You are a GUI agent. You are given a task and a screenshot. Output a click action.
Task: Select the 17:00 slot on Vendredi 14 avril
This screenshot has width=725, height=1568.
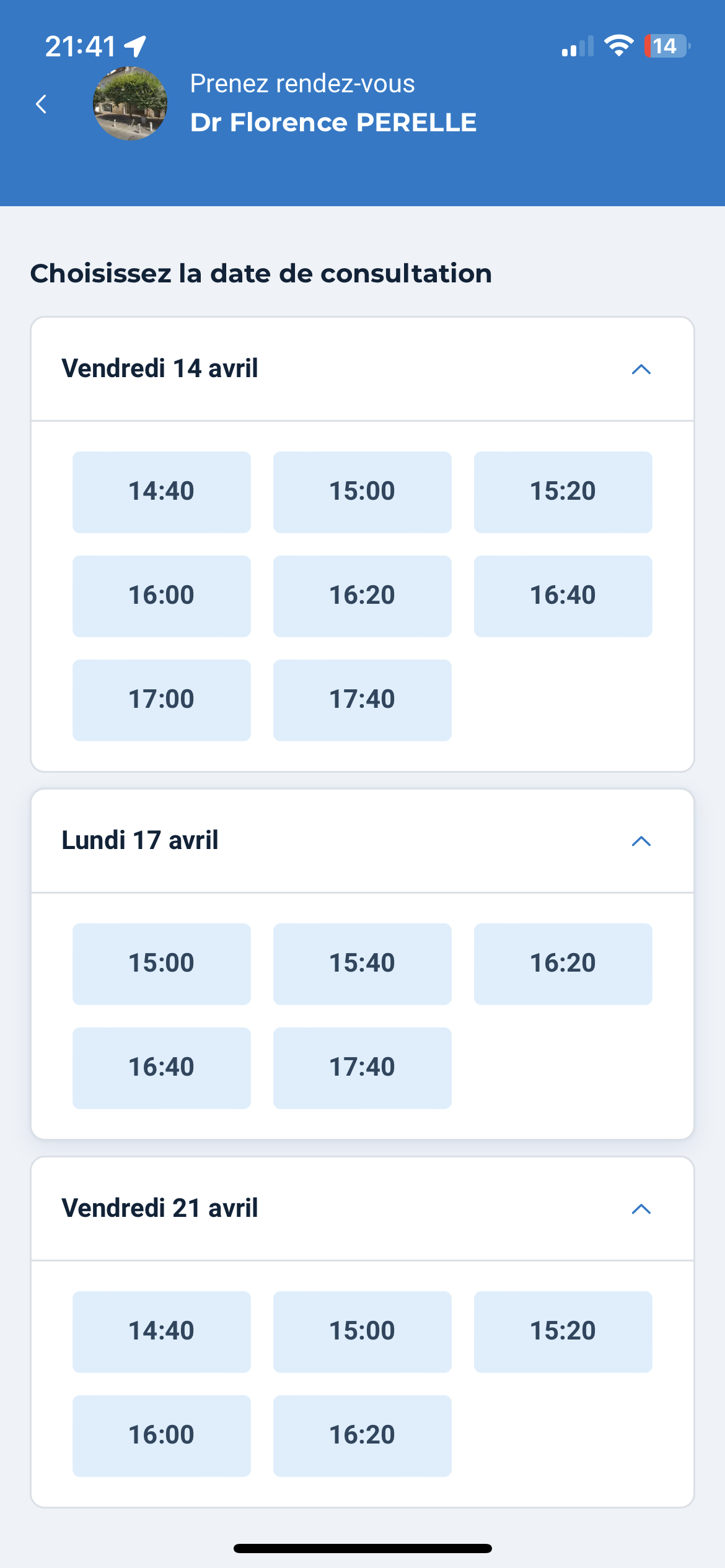coord(162,700)
